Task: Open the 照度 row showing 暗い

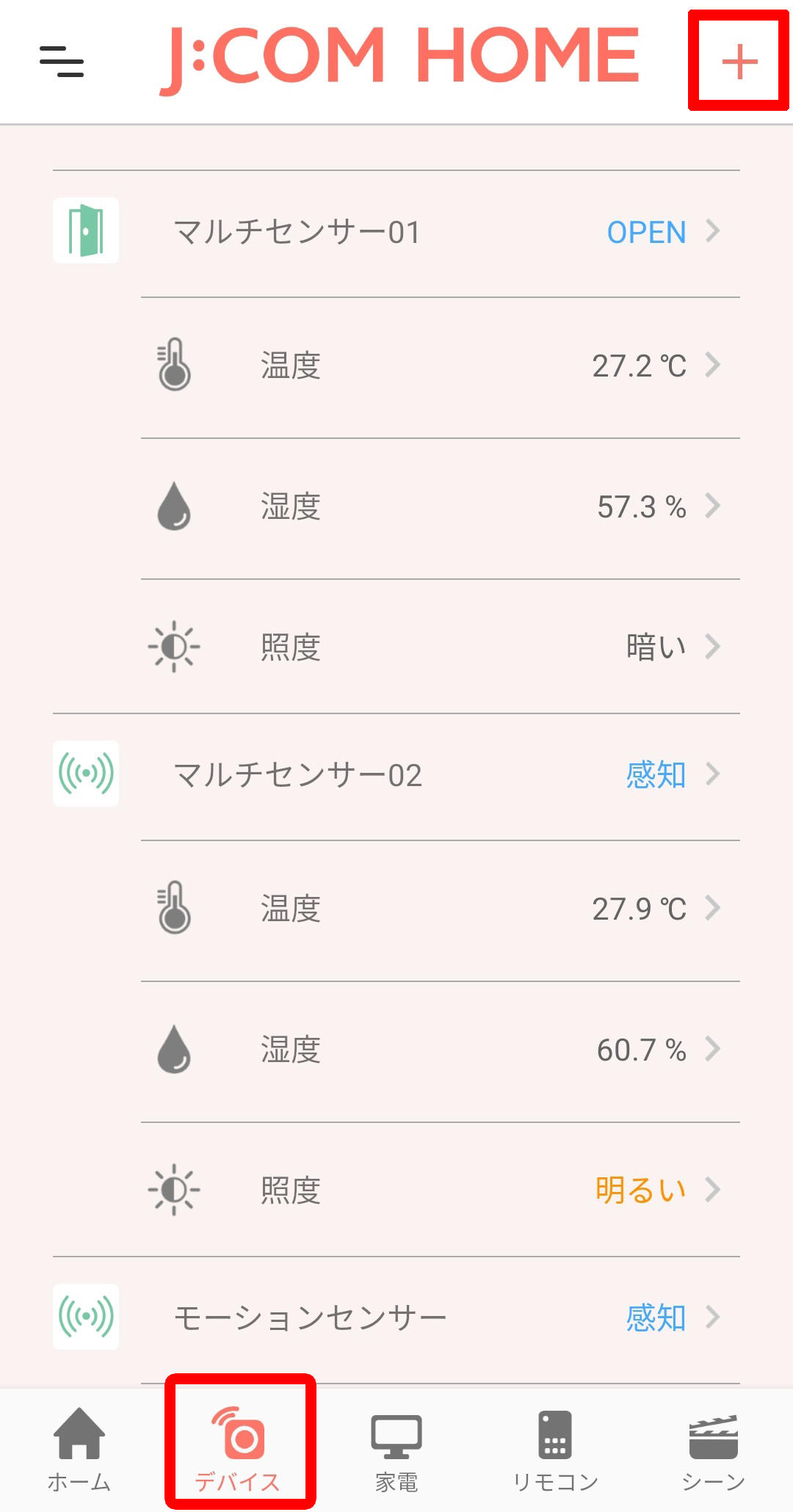Action: 441,647
